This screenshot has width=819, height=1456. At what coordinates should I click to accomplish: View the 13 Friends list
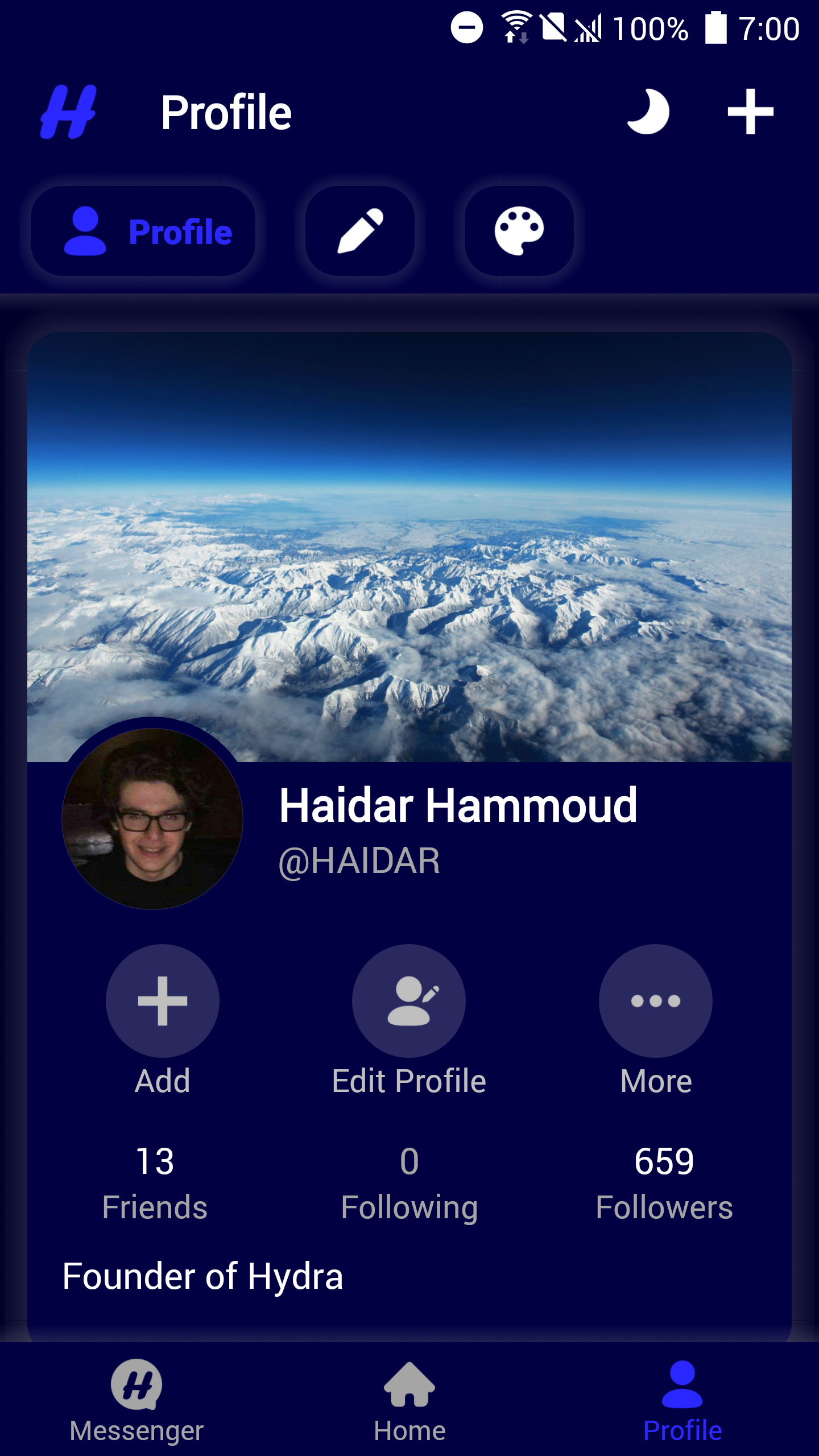(155, 1183)
